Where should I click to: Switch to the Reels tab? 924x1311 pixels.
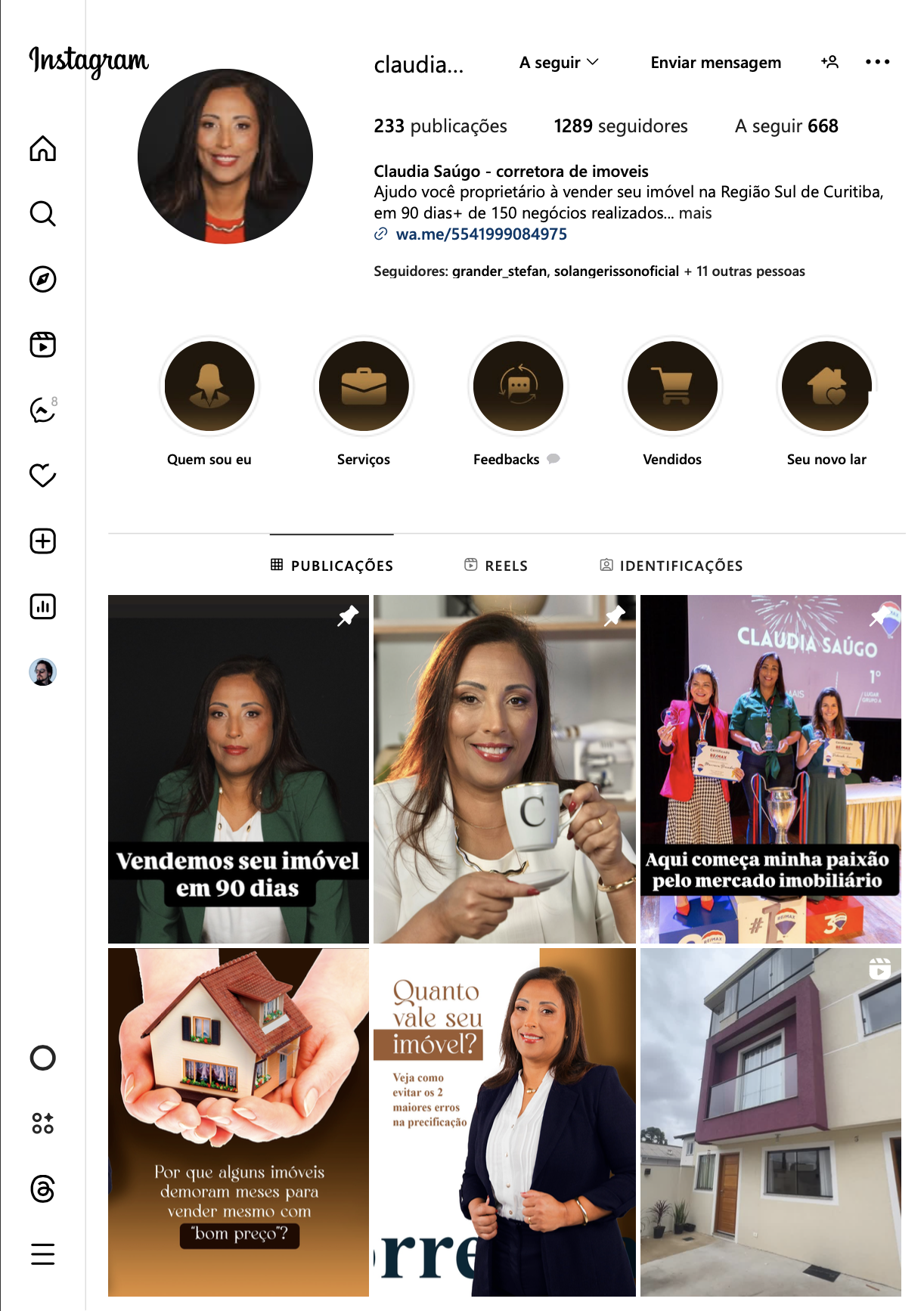coord(496,566)
